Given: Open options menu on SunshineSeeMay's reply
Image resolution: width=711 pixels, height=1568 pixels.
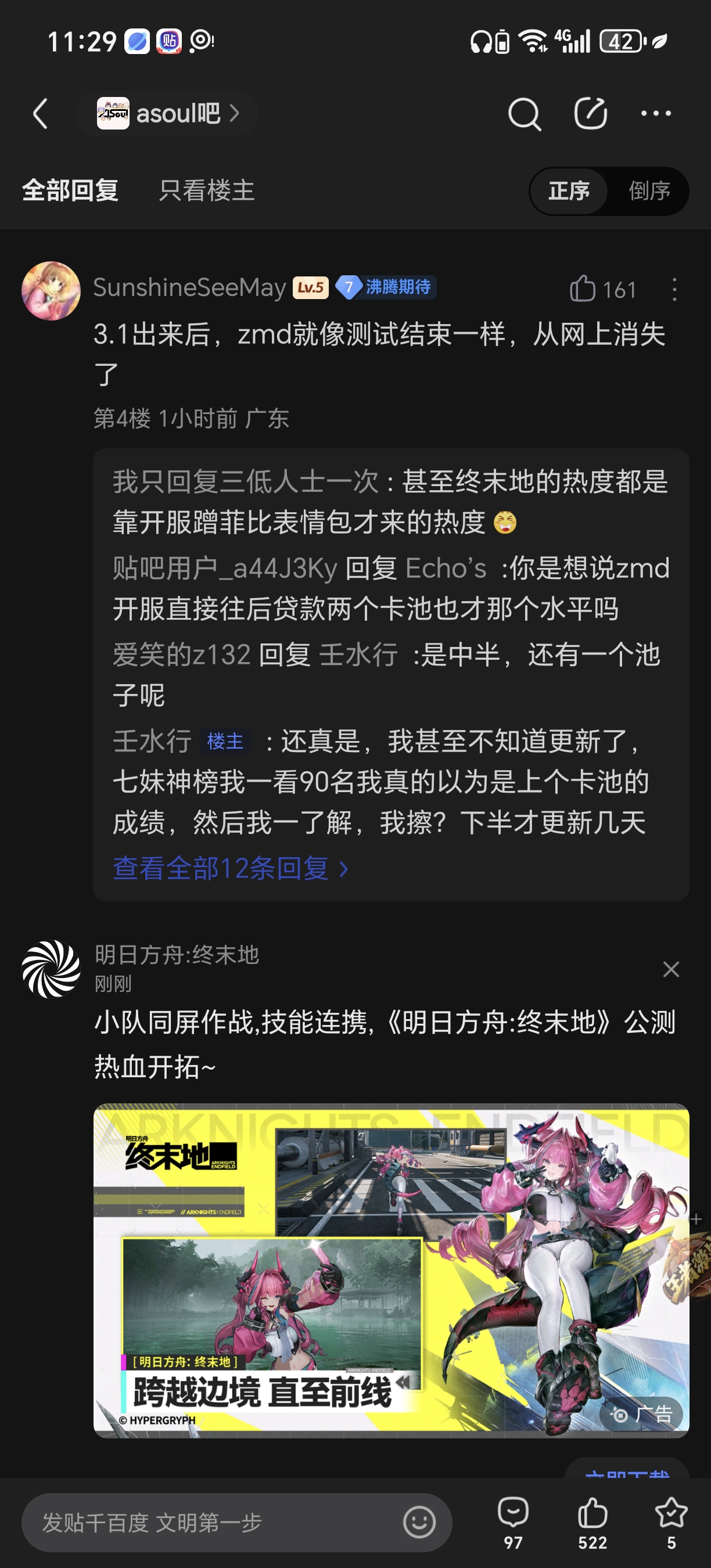Looking at the screenshot, I should point(674,290).
